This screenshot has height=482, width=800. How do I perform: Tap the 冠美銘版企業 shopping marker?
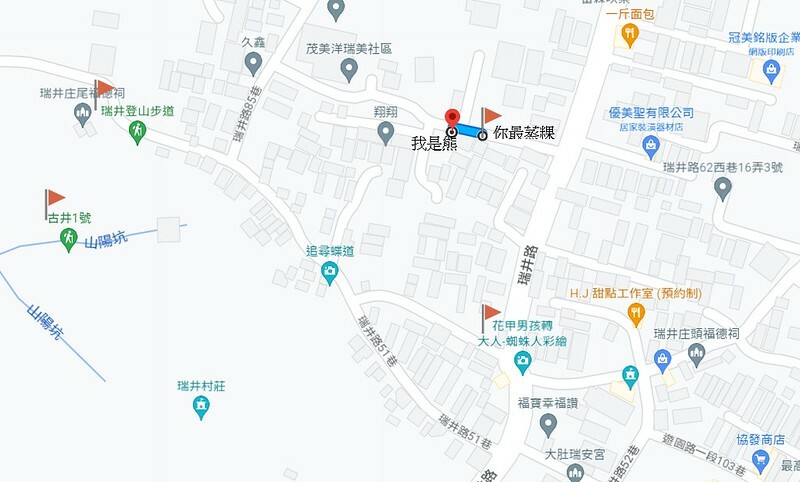(771, 71)
